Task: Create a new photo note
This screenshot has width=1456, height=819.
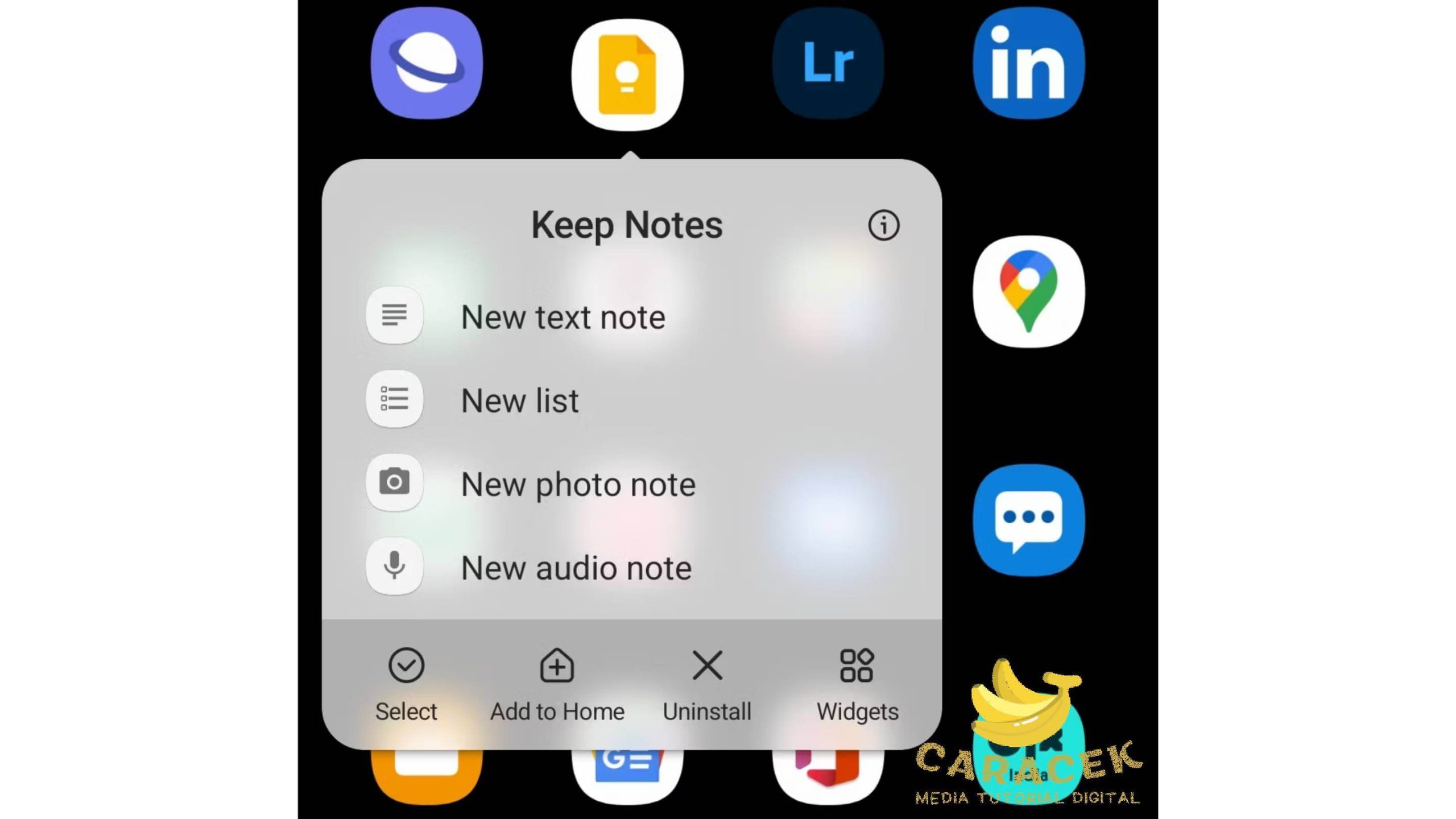Action: (x=577, y=483)
